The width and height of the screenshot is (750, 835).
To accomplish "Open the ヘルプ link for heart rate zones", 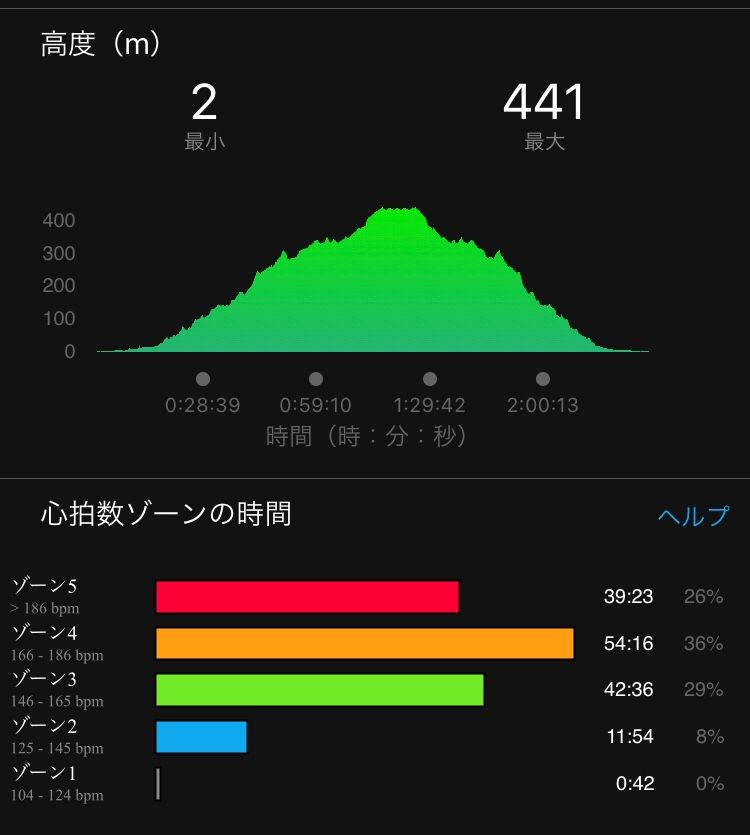I will point(693,515).
